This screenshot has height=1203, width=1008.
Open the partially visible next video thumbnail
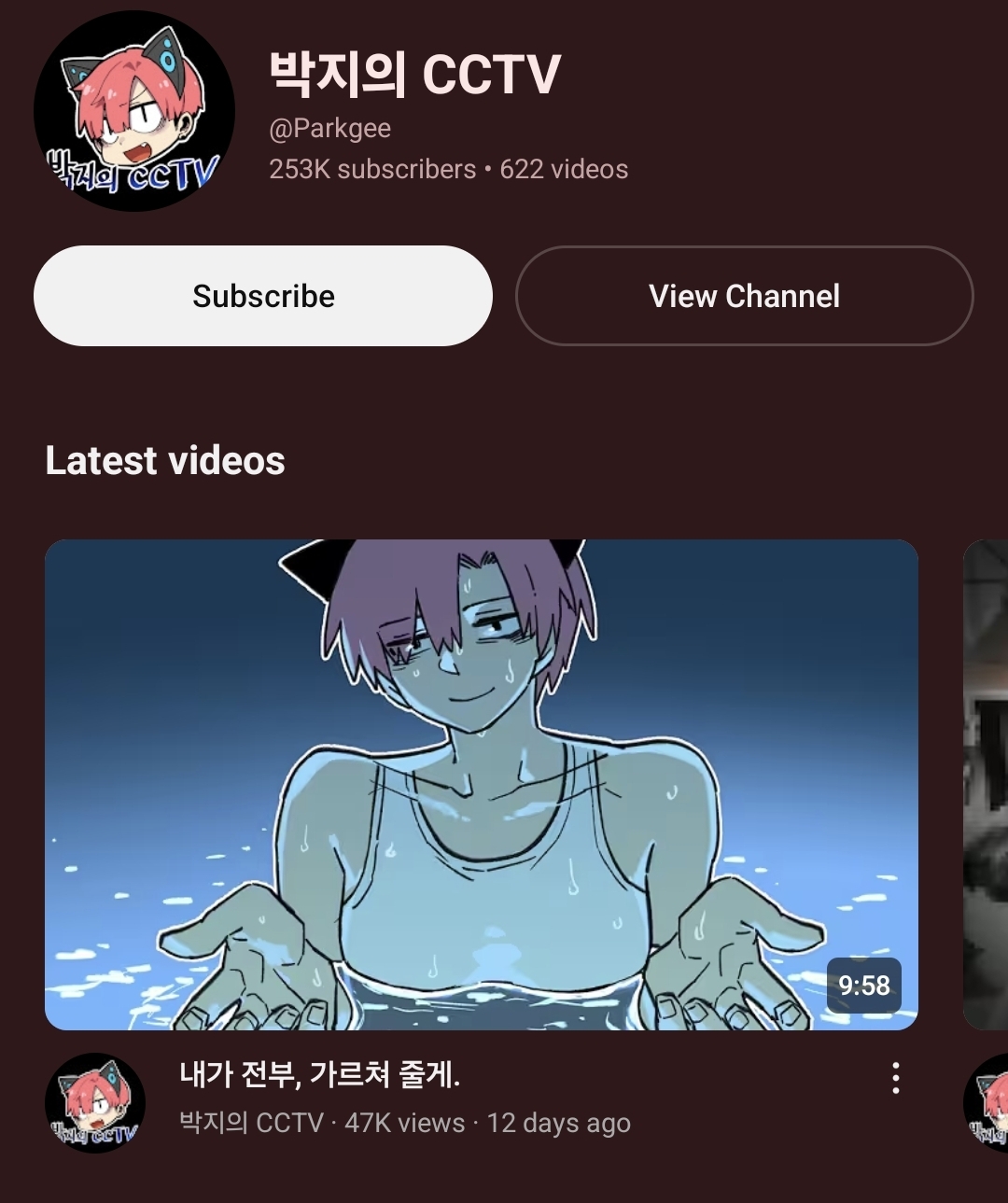pyautogui.click(x=986, y=784)
